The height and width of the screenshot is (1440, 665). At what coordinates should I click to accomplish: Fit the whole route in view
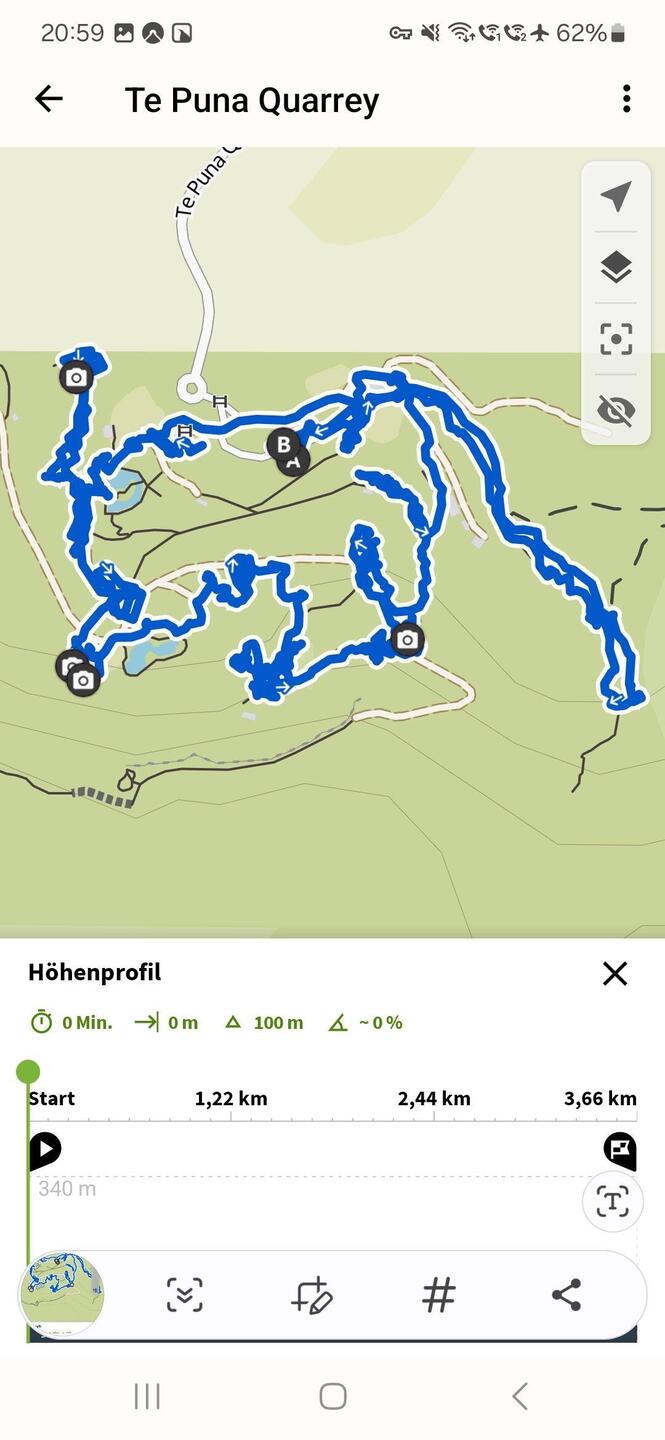tap(616, 339)
